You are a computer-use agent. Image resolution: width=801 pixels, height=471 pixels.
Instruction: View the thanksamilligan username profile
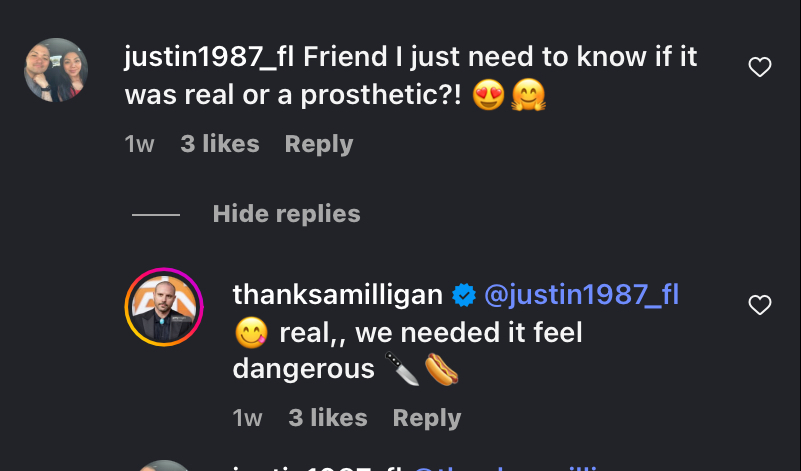click(337, 295)
